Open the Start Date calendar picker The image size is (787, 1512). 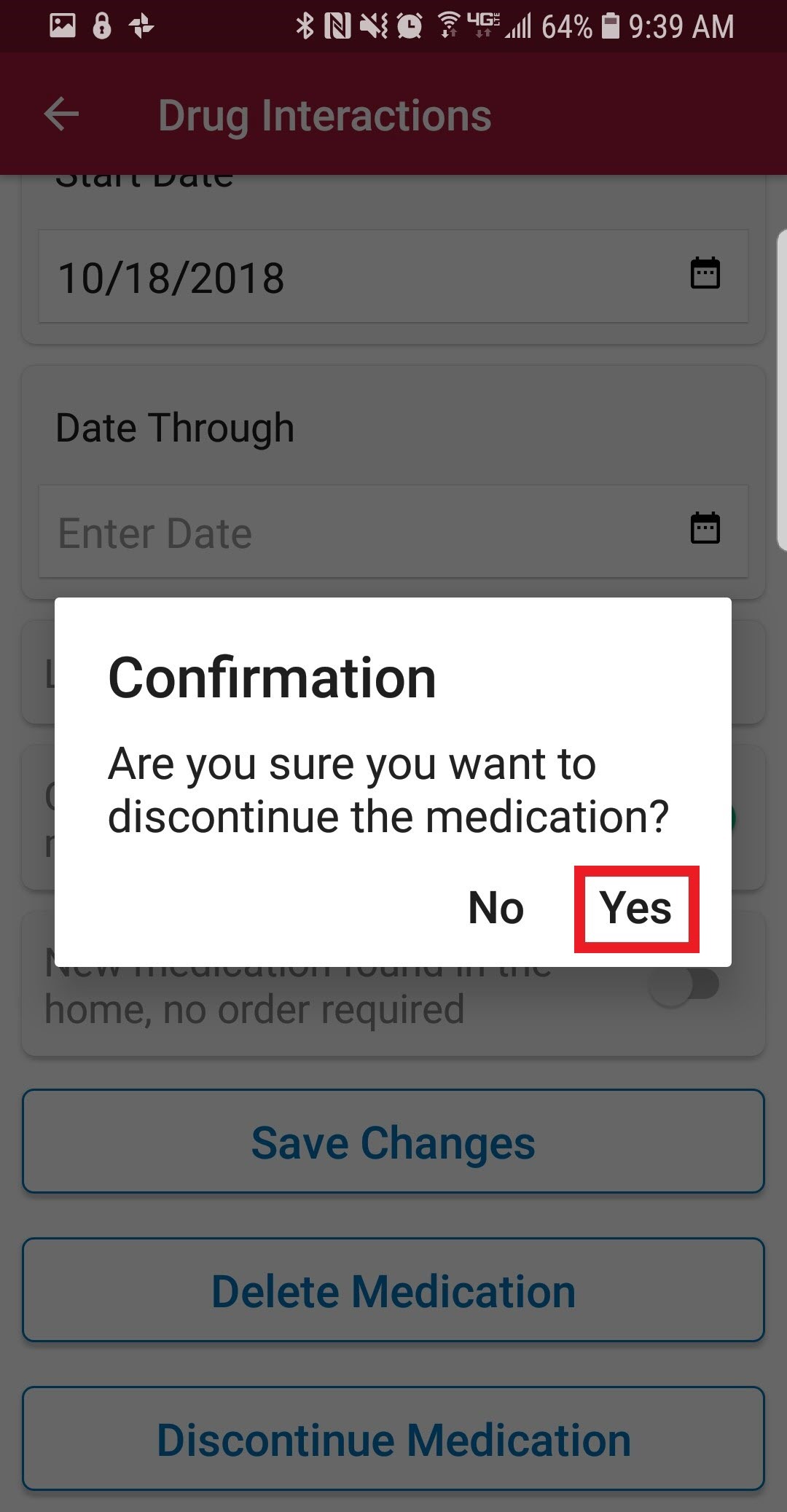(705, 273)
